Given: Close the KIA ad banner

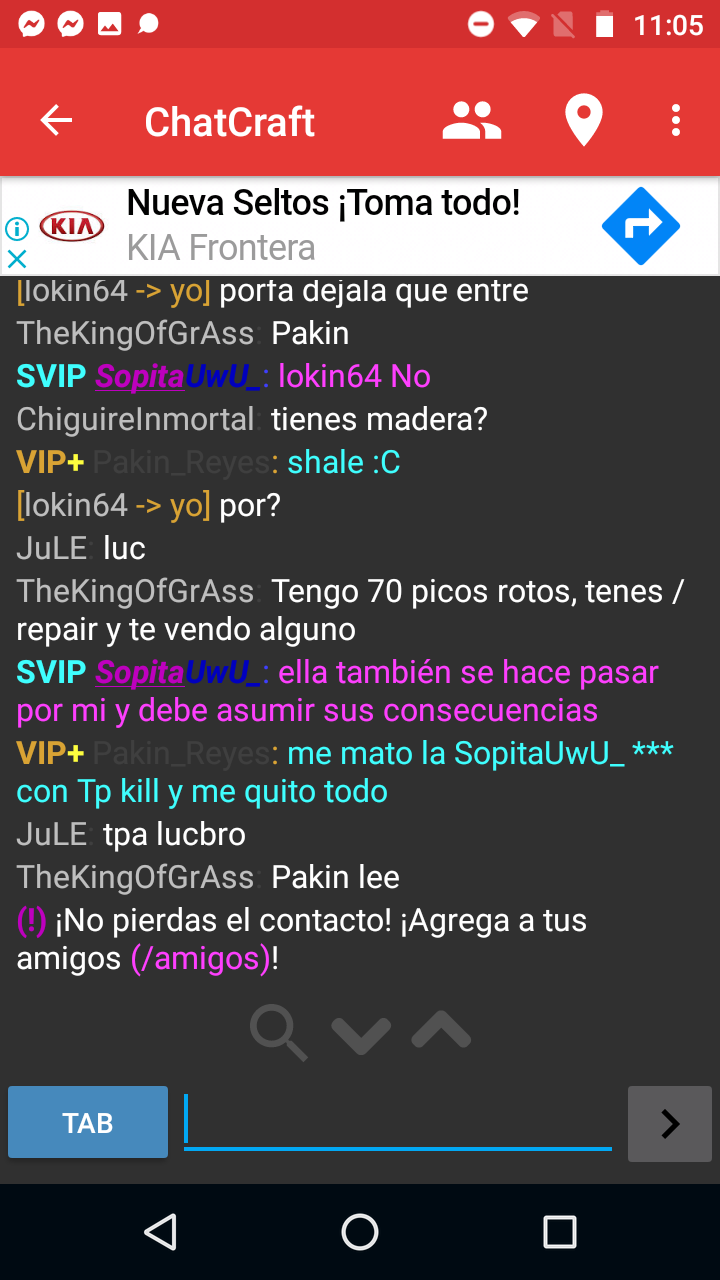Looking at the screenshot, I should tap(17, 259).
